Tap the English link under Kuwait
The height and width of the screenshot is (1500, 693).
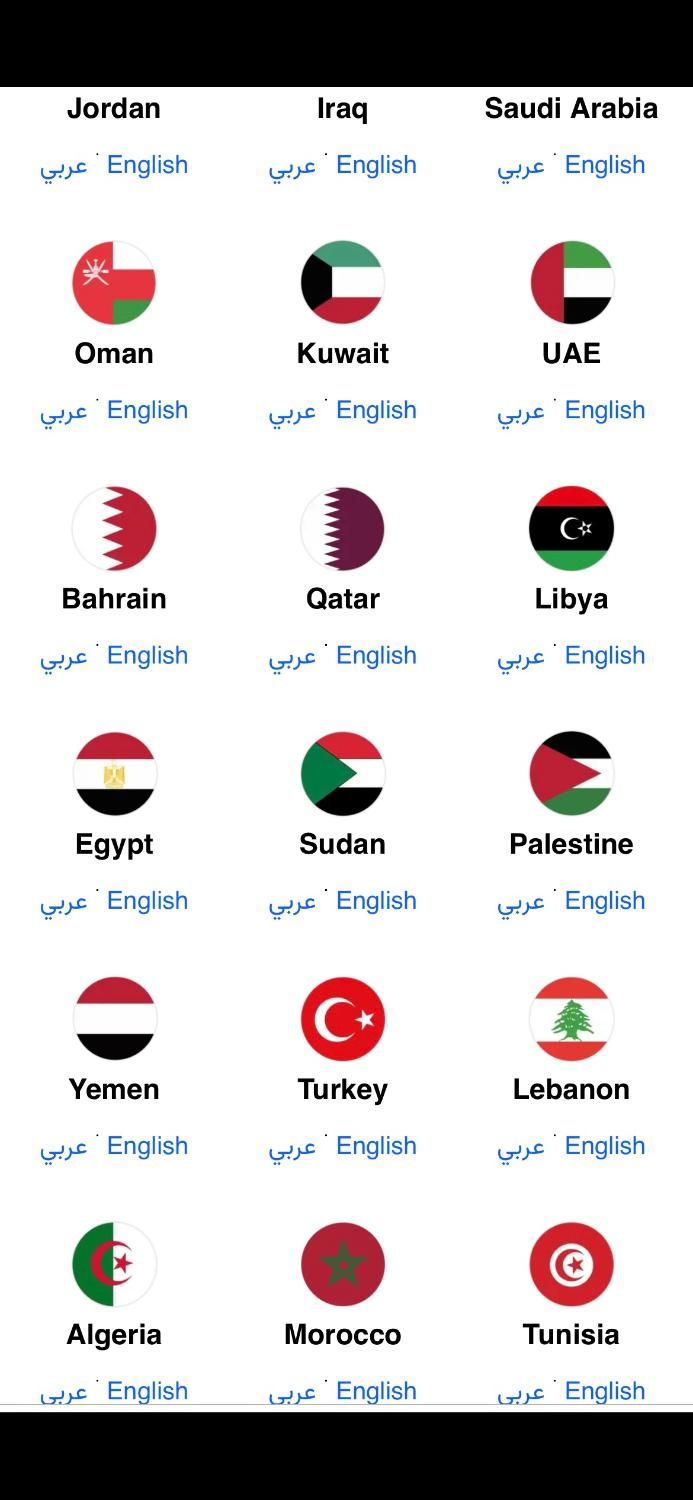pos(376,410)
